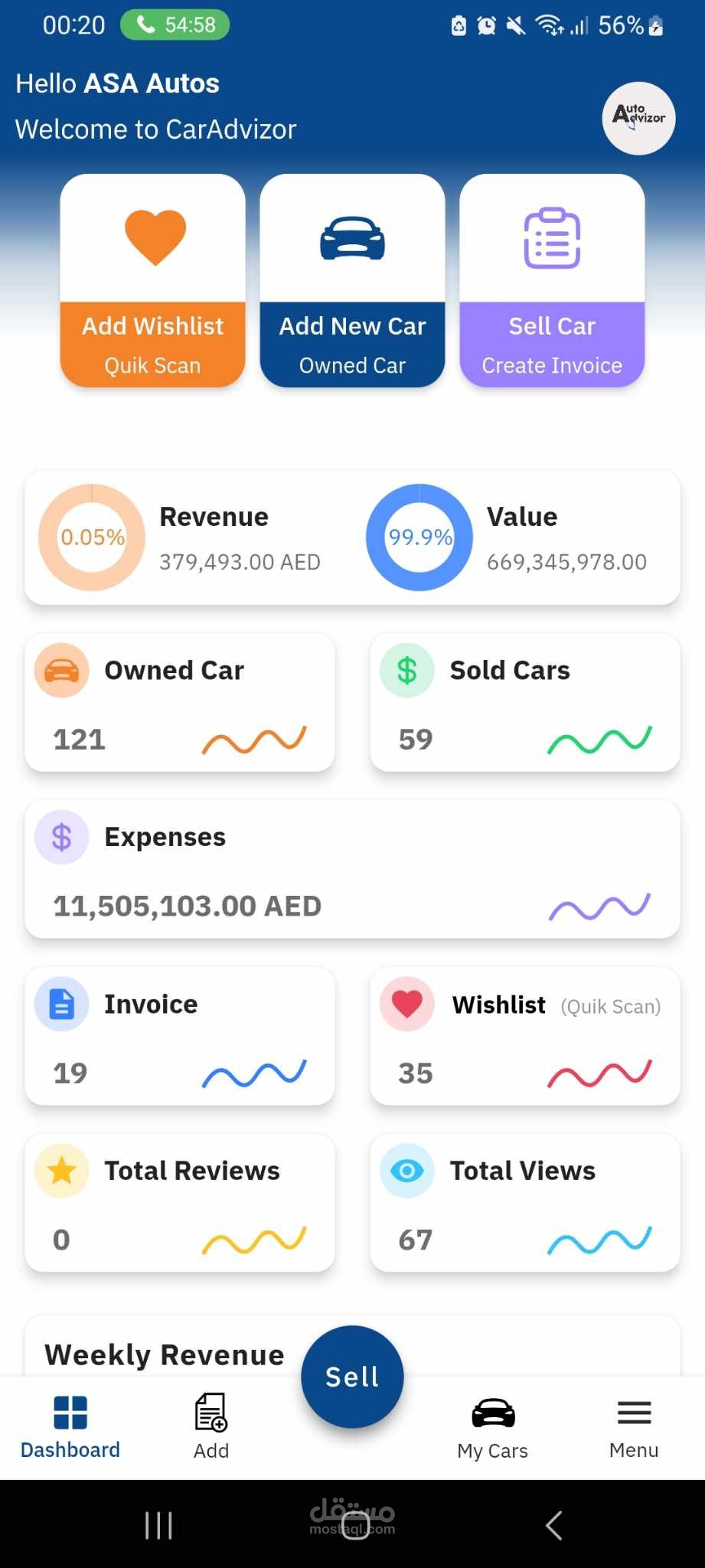Open the Menu tab
Image resolution: width=705 pixels, height=1568 pixels.
coord(634,1427)
